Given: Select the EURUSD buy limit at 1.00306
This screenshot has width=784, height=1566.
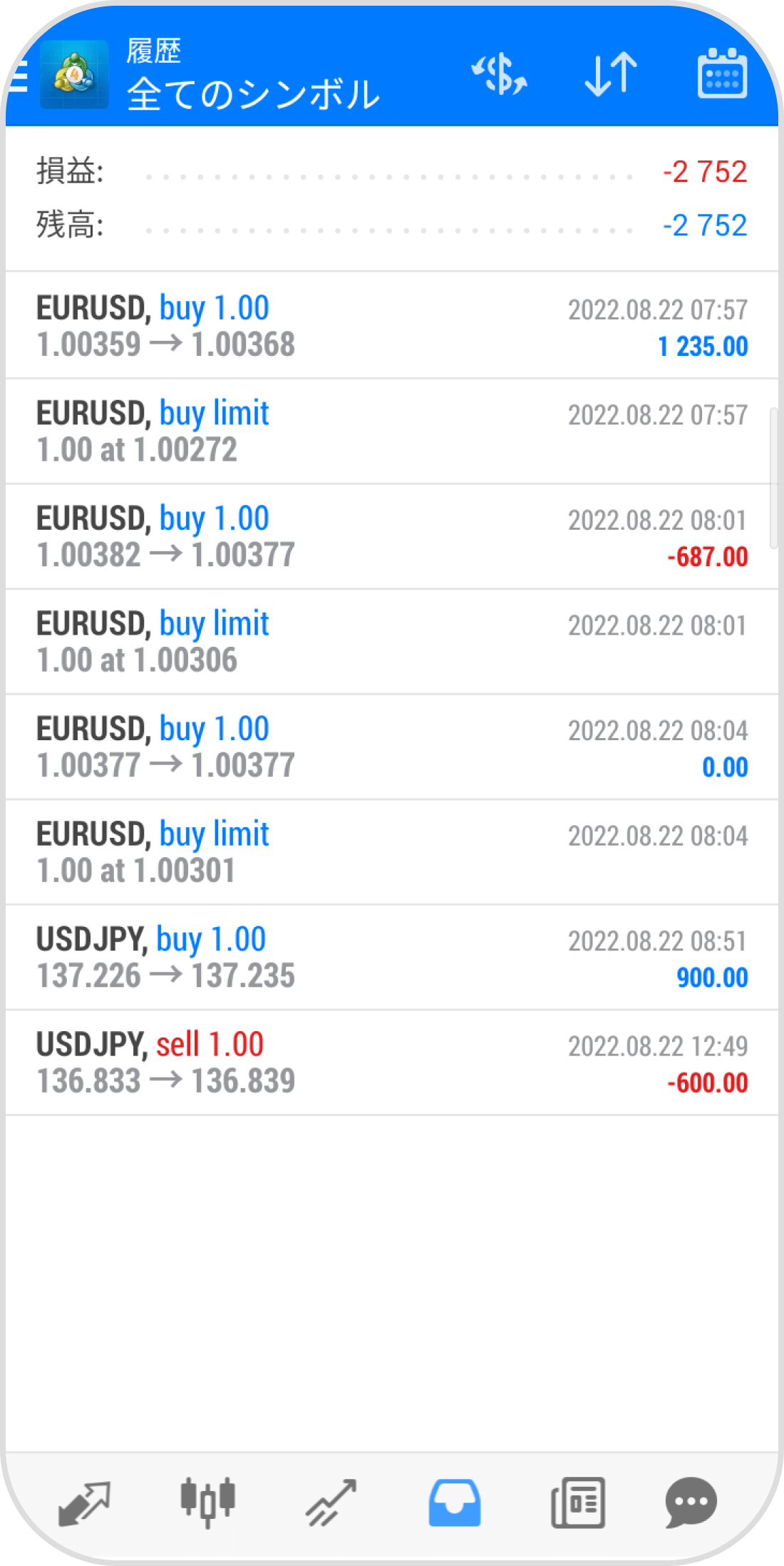Looking at the screenshot, I should coord(391,642).
